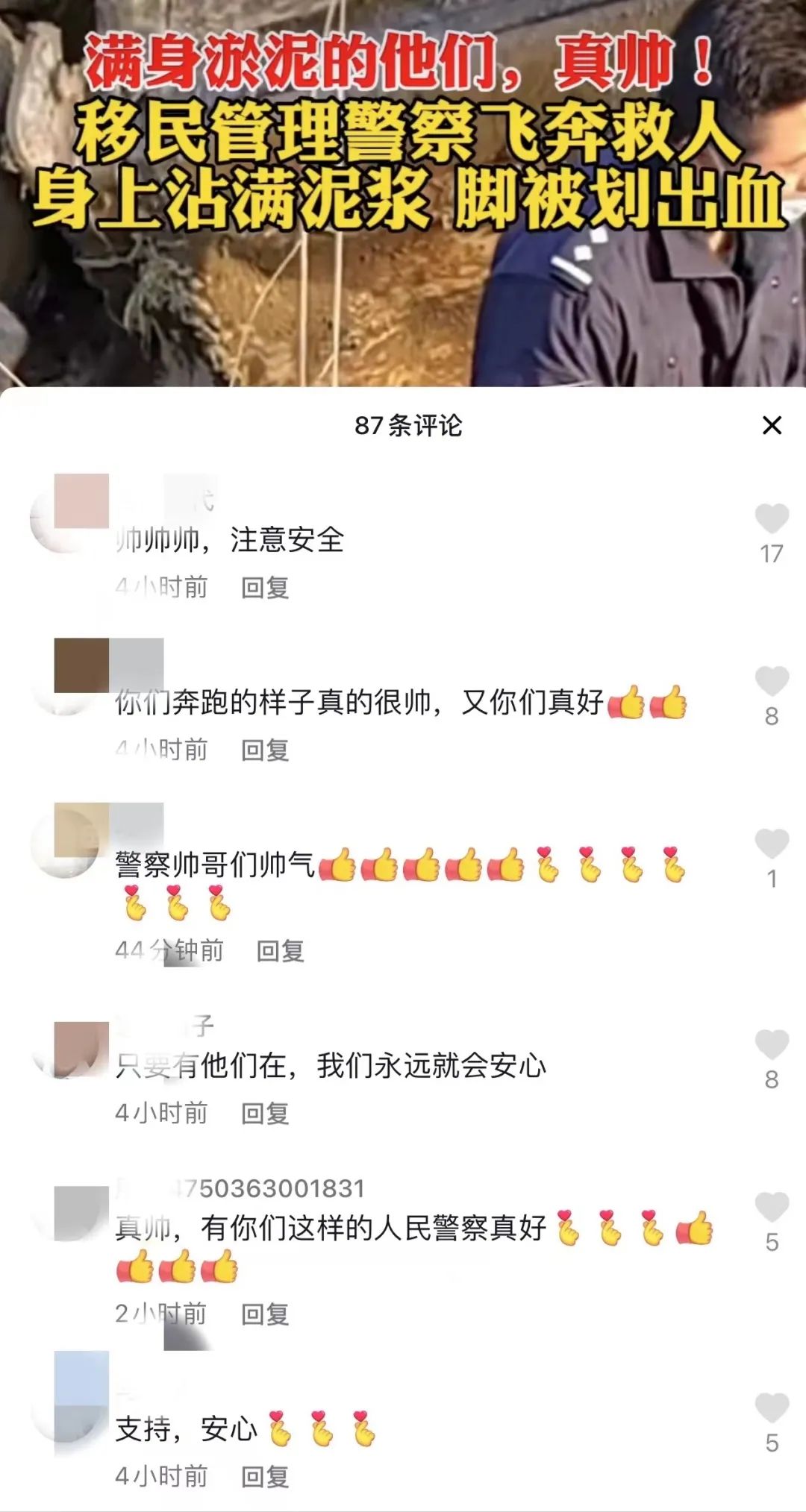The width and height of the screenshot is (806, 1512).
Task: Like the comment 支持，安心
Action: [x=772, y=1408]
